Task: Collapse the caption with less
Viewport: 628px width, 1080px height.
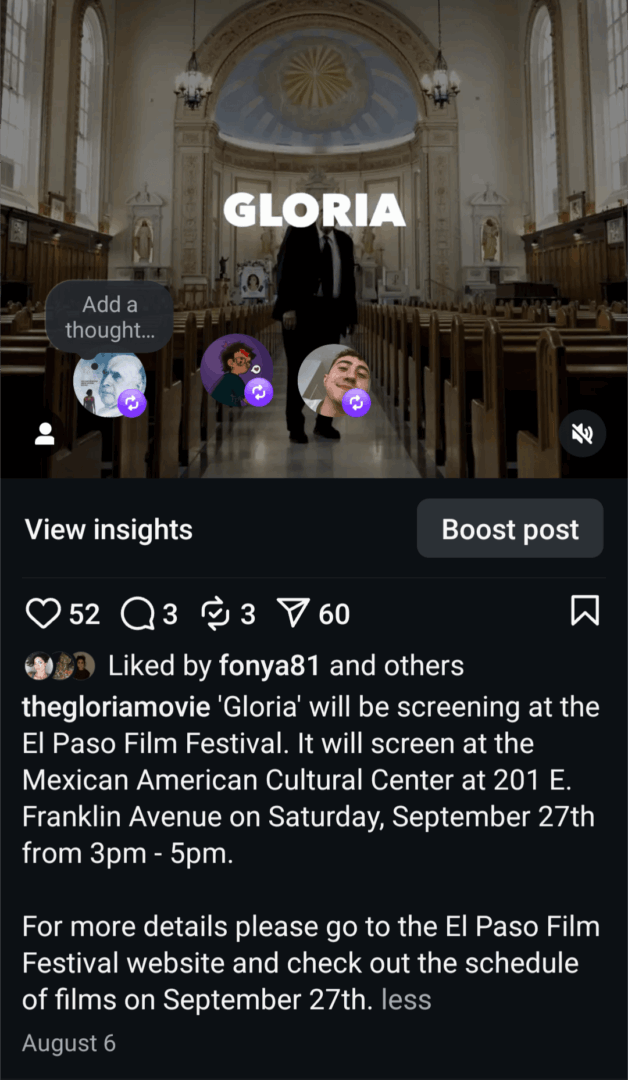Action: [x=406, y=1000]
